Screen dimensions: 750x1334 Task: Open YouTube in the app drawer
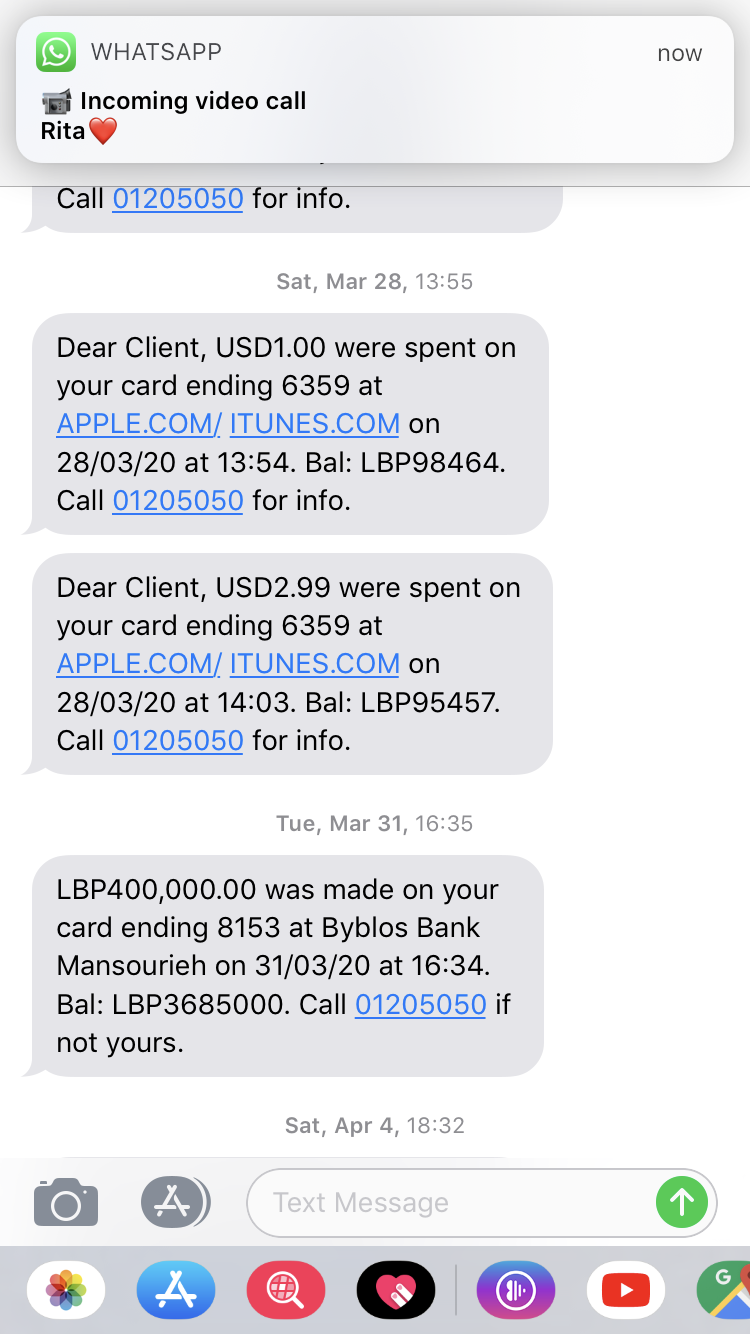pyautogui.click(x=626, y=1291)
